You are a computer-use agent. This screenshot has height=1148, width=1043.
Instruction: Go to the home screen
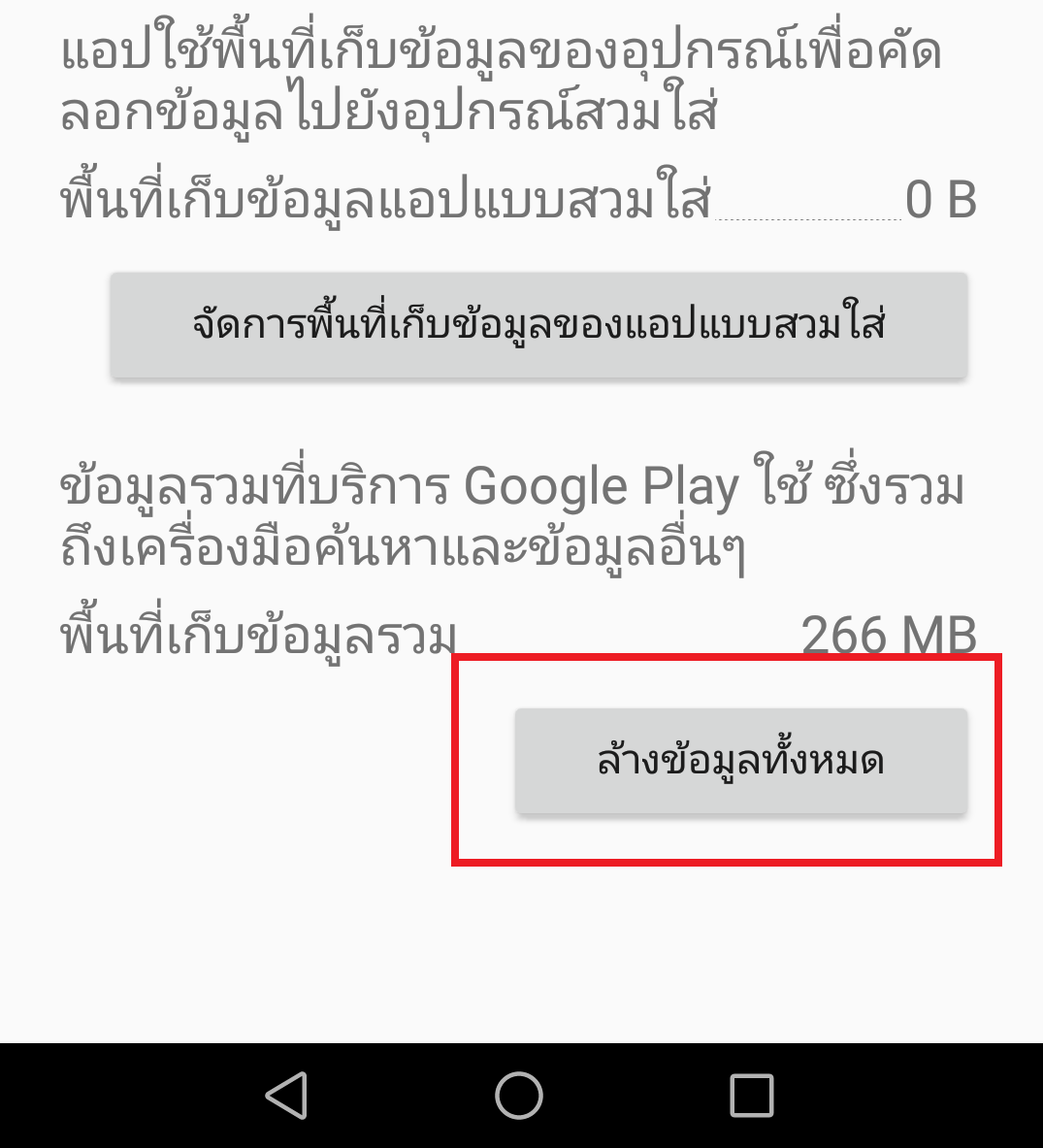[x=519, y=1096]
